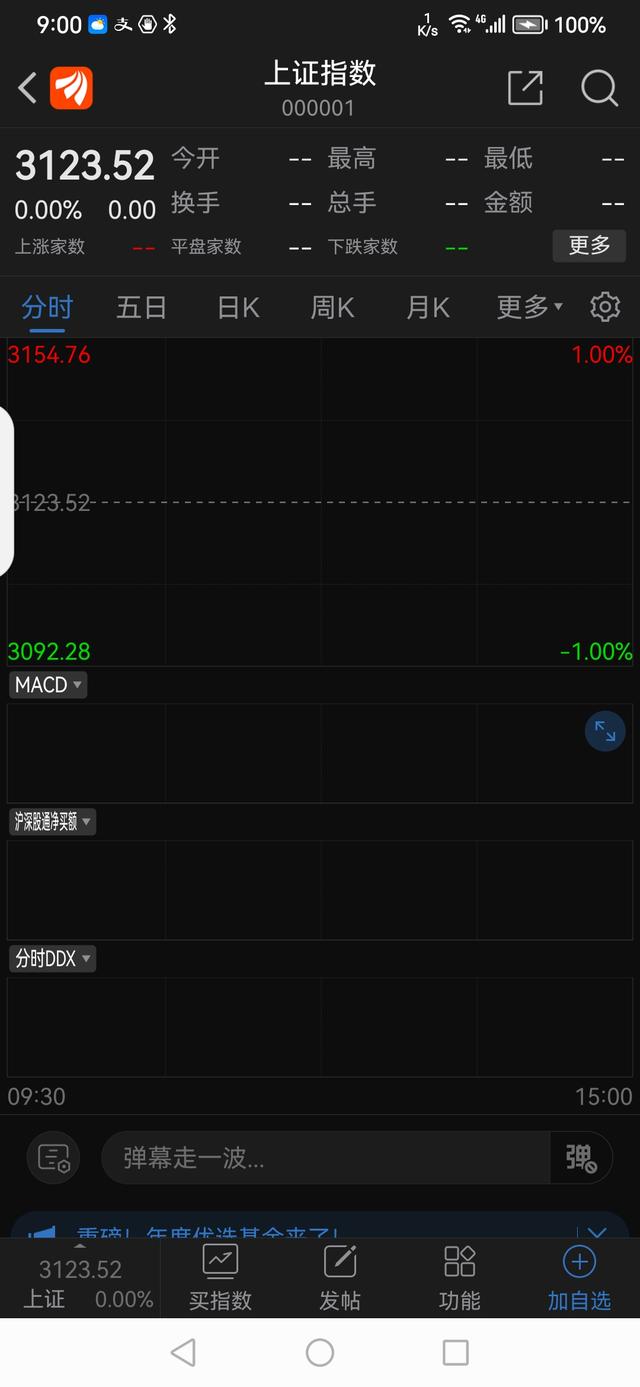Change the 沪深股通净买额 indicator
Screen dimensions: 640x1387
[52, 822]
